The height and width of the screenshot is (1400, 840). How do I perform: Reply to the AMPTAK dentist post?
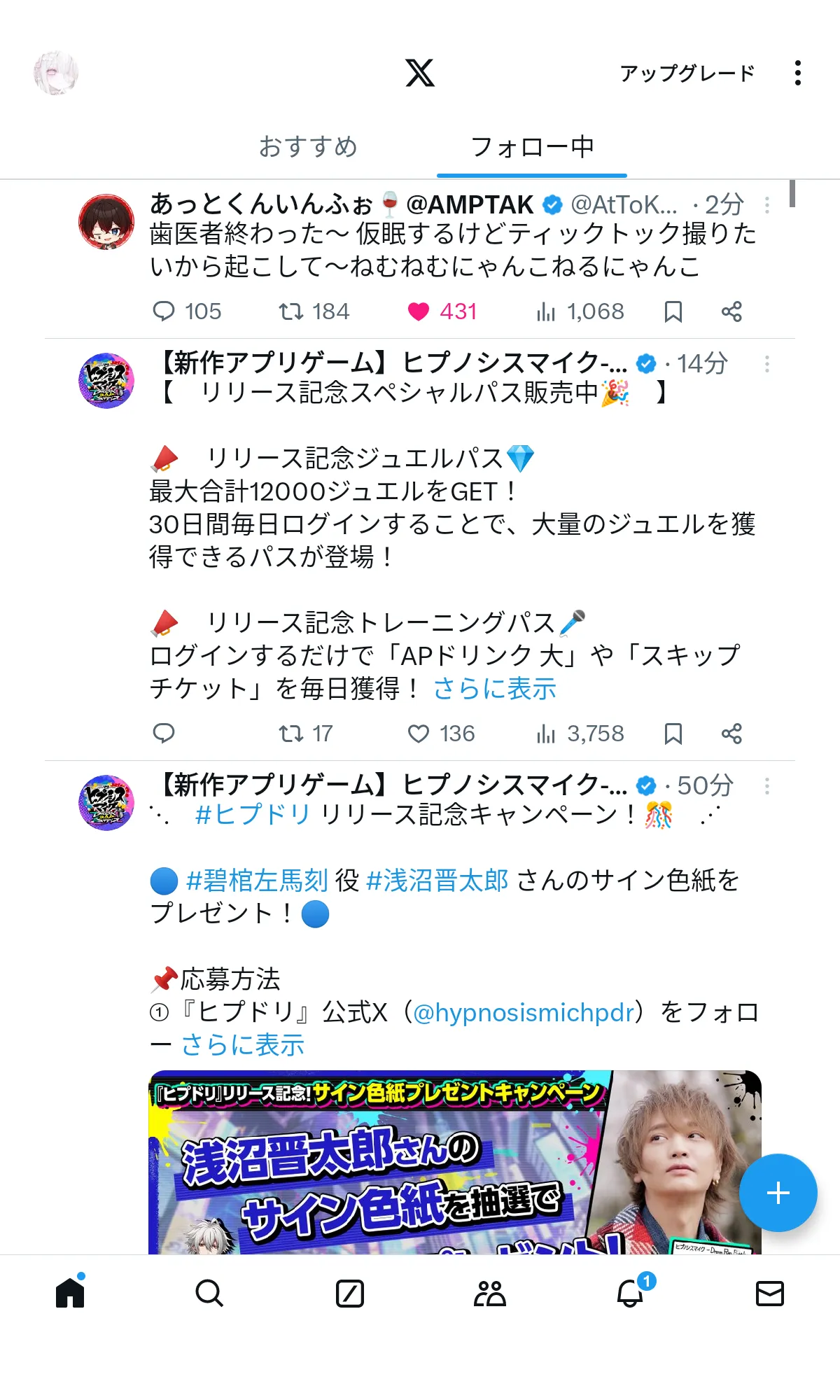point(164,311)
